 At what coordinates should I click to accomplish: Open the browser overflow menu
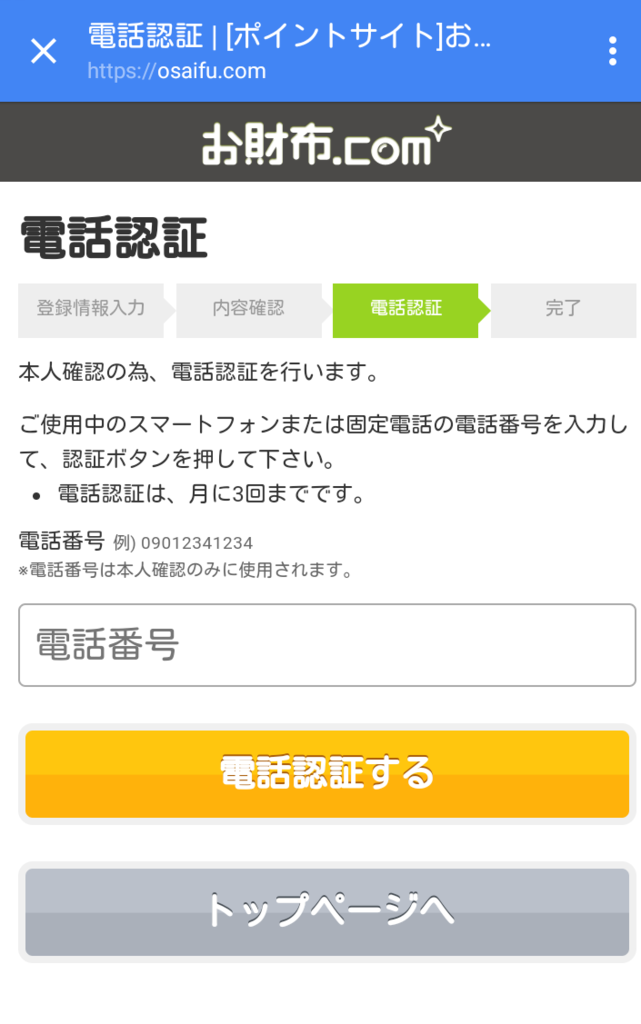click(612, 51)
